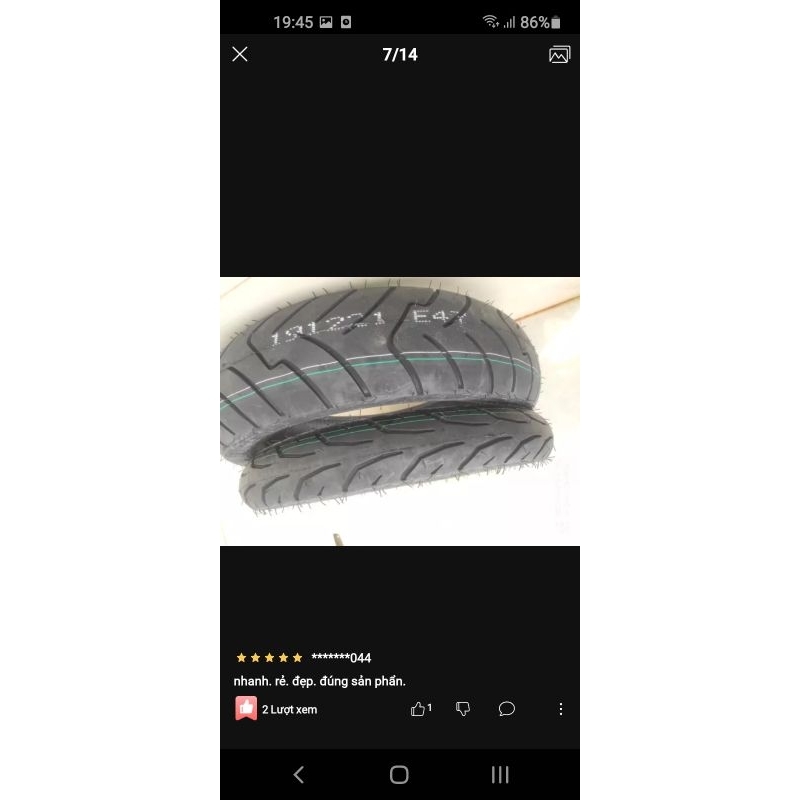Dislike this review with thumbs down

click(x=463, y=709)
